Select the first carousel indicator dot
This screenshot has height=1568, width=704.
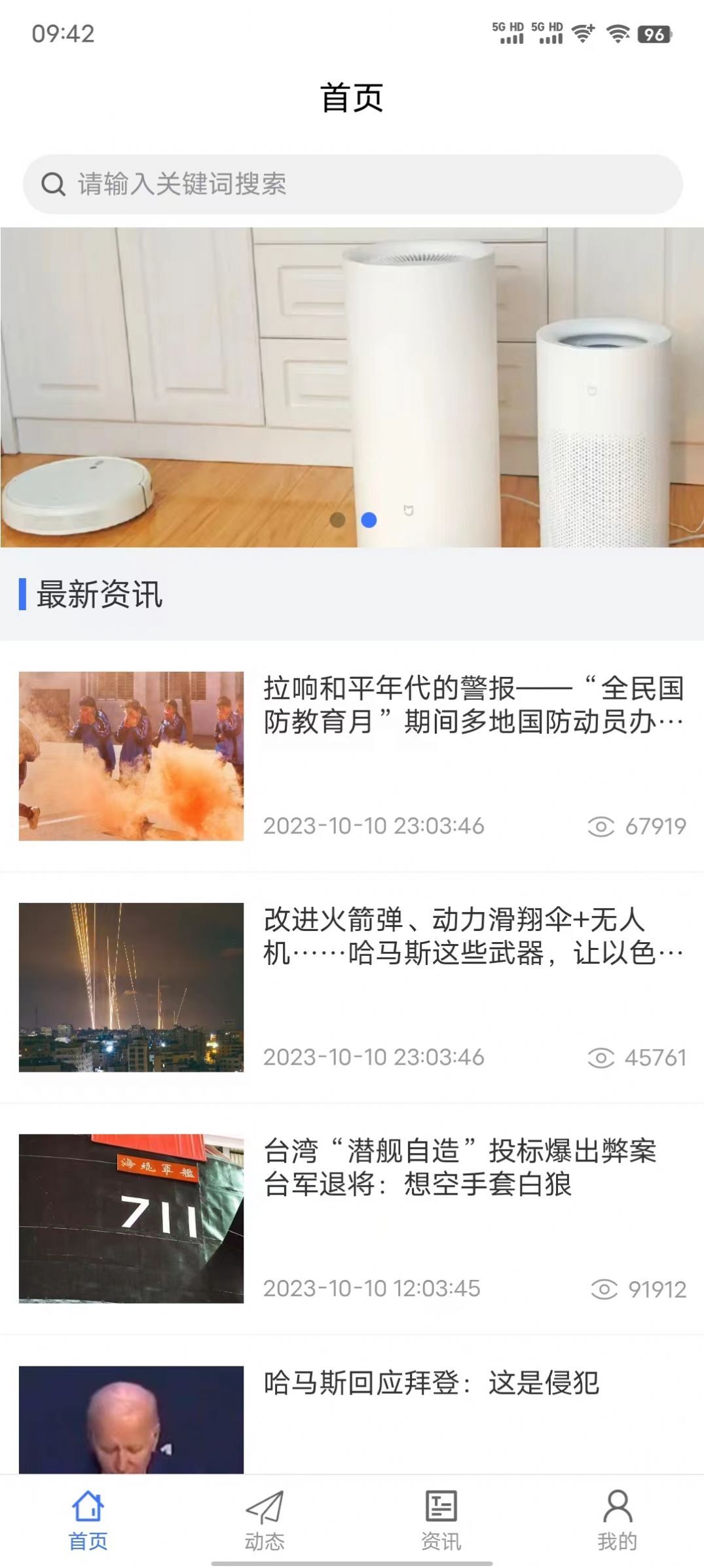(x=338, y=519)
